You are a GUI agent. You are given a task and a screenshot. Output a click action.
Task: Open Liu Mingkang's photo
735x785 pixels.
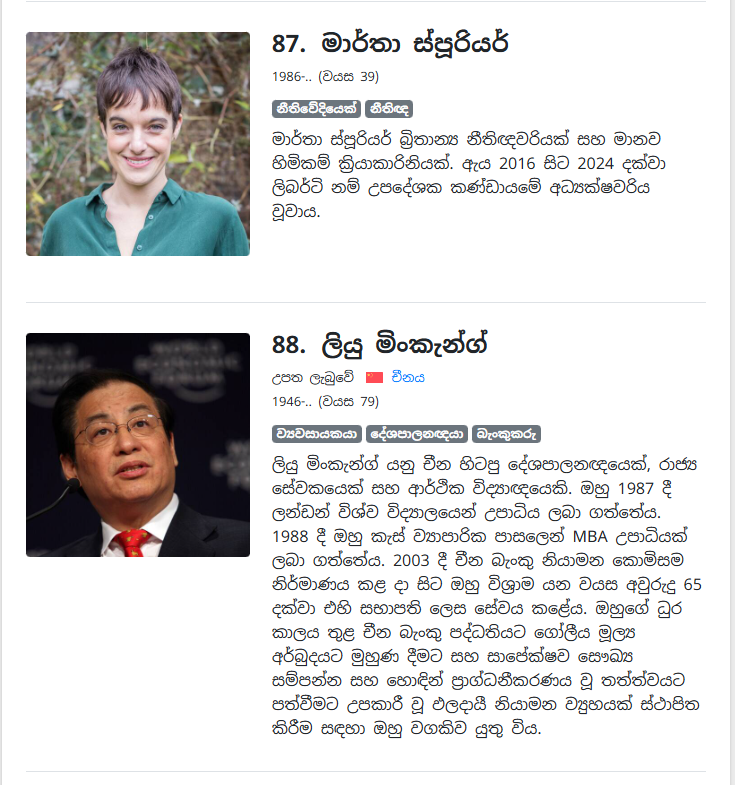(x=138, y=445)
